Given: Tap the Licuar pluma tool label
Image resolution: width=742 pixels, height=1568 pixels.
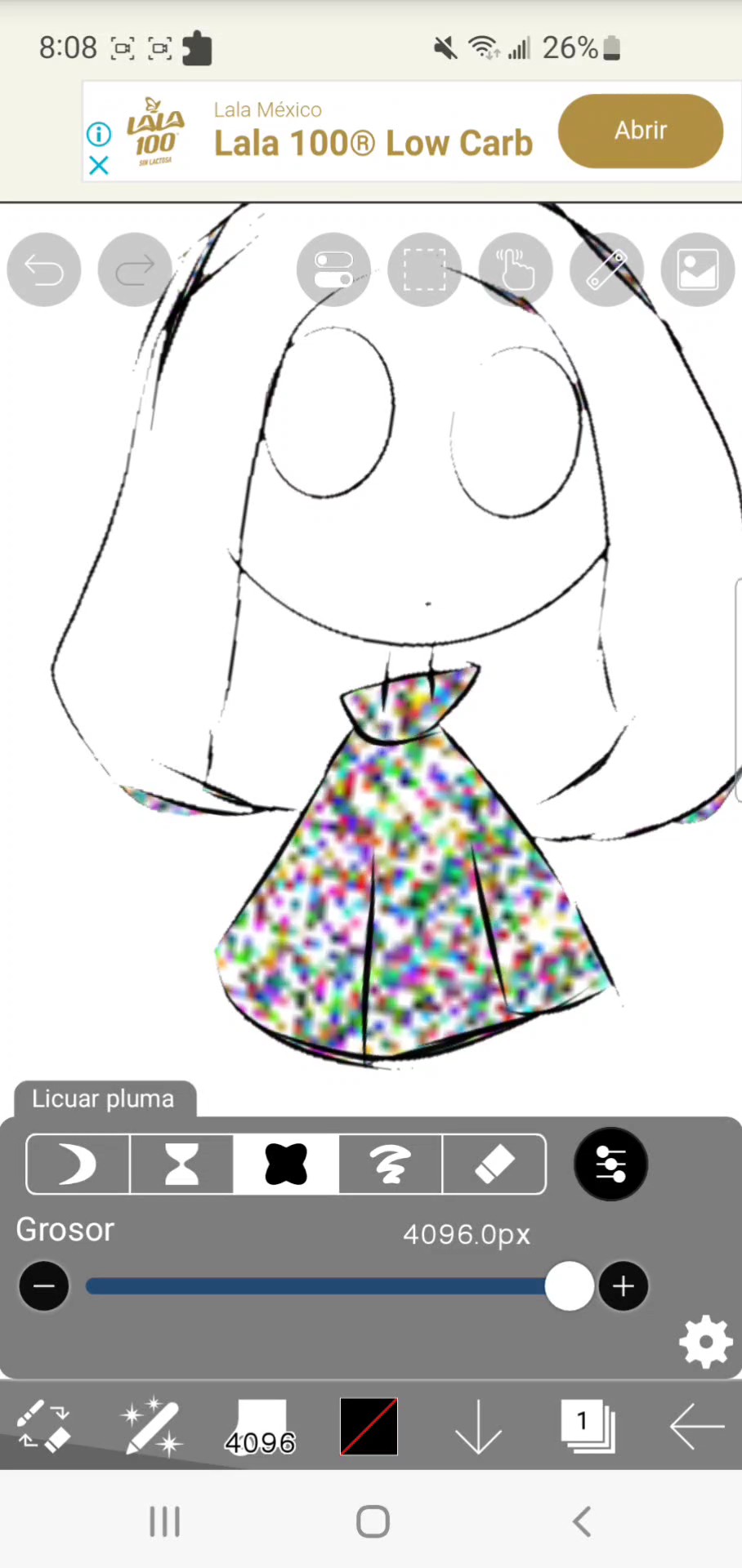Looking at the screenshot, I should pos(103,1098).
